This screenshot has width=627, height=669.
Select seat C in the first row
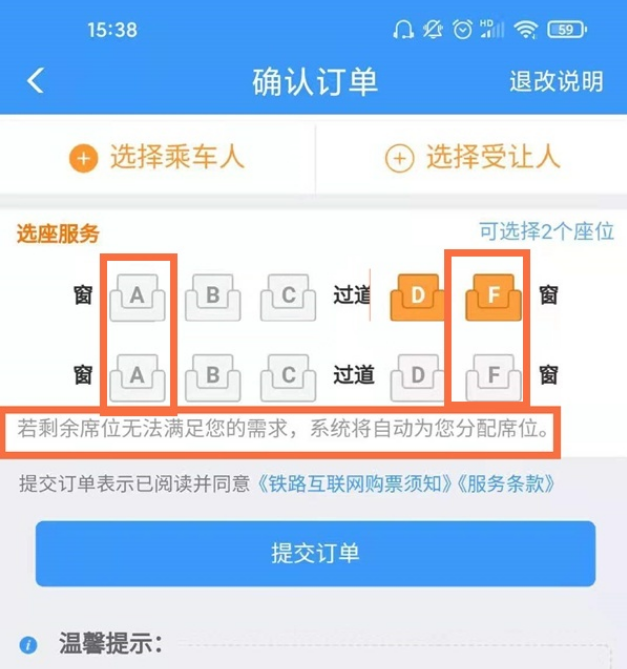pyautogui.click(x=289, y=296)
